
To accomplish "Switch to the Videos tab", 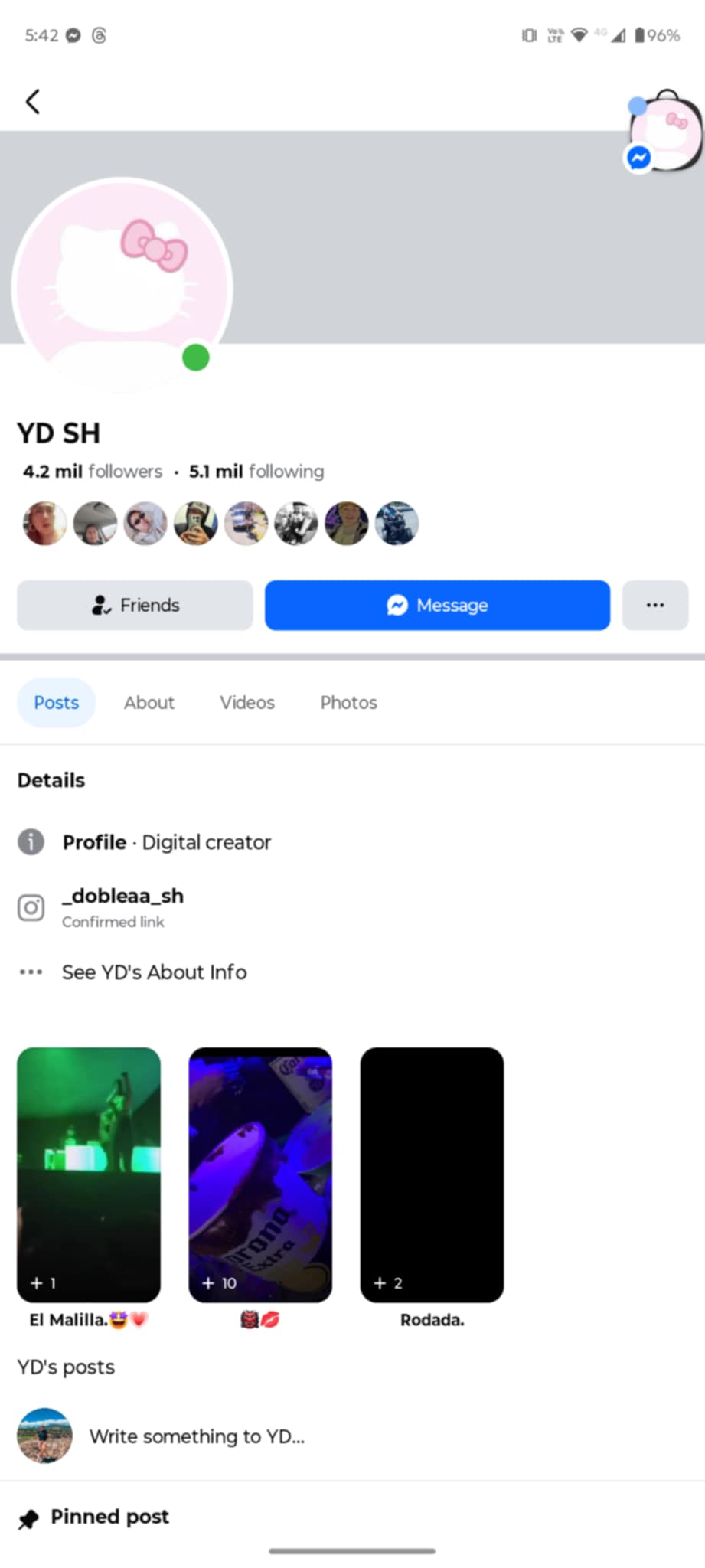I will coord(246,702).
